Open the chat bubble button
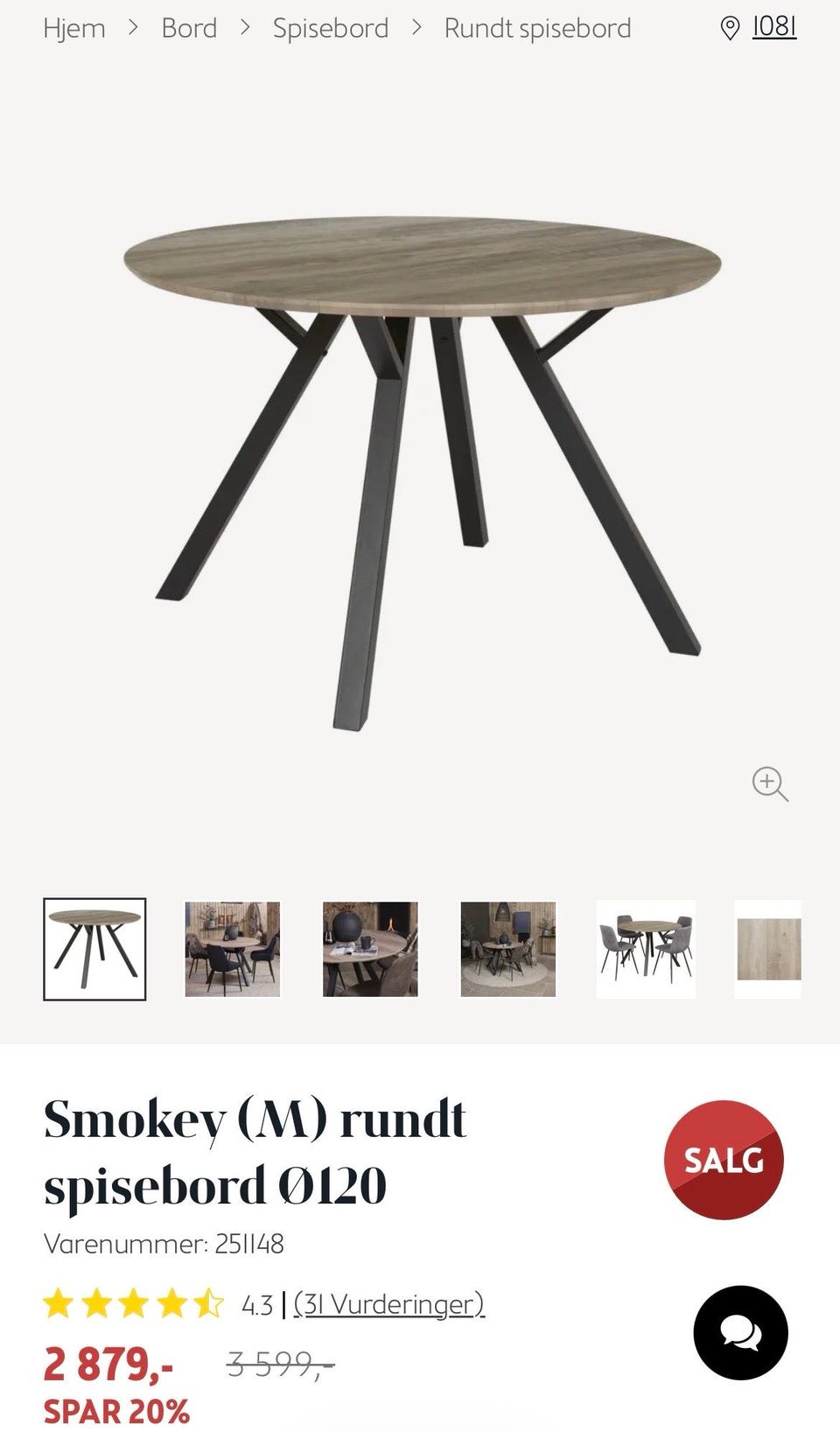The height and width of the screenshot is (1432, 840). pos(740,1332)
